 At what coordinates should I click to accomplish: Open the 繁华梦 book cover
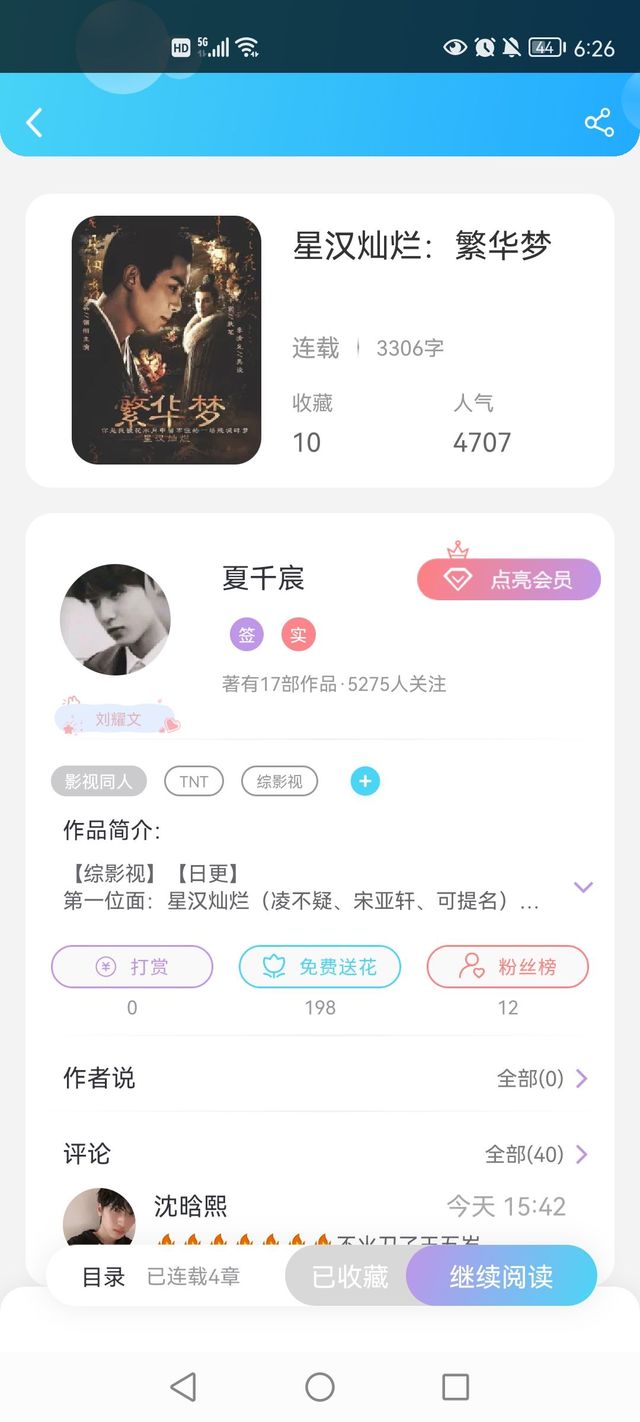(166, 340)
